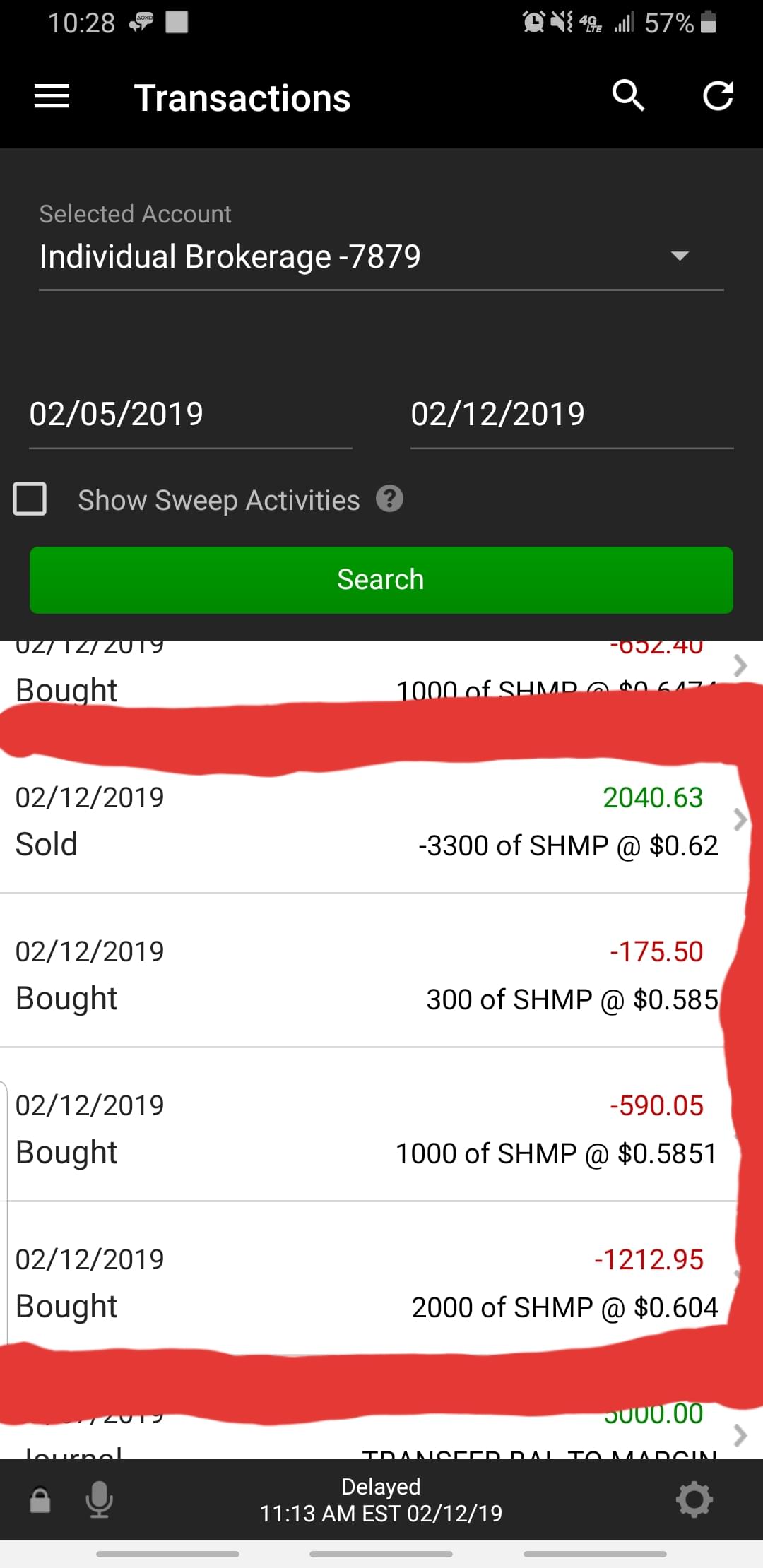Open the Bought 300 SHMP transaction
This screenshot has height=1568, width=763.
click(x=367, y=975)
